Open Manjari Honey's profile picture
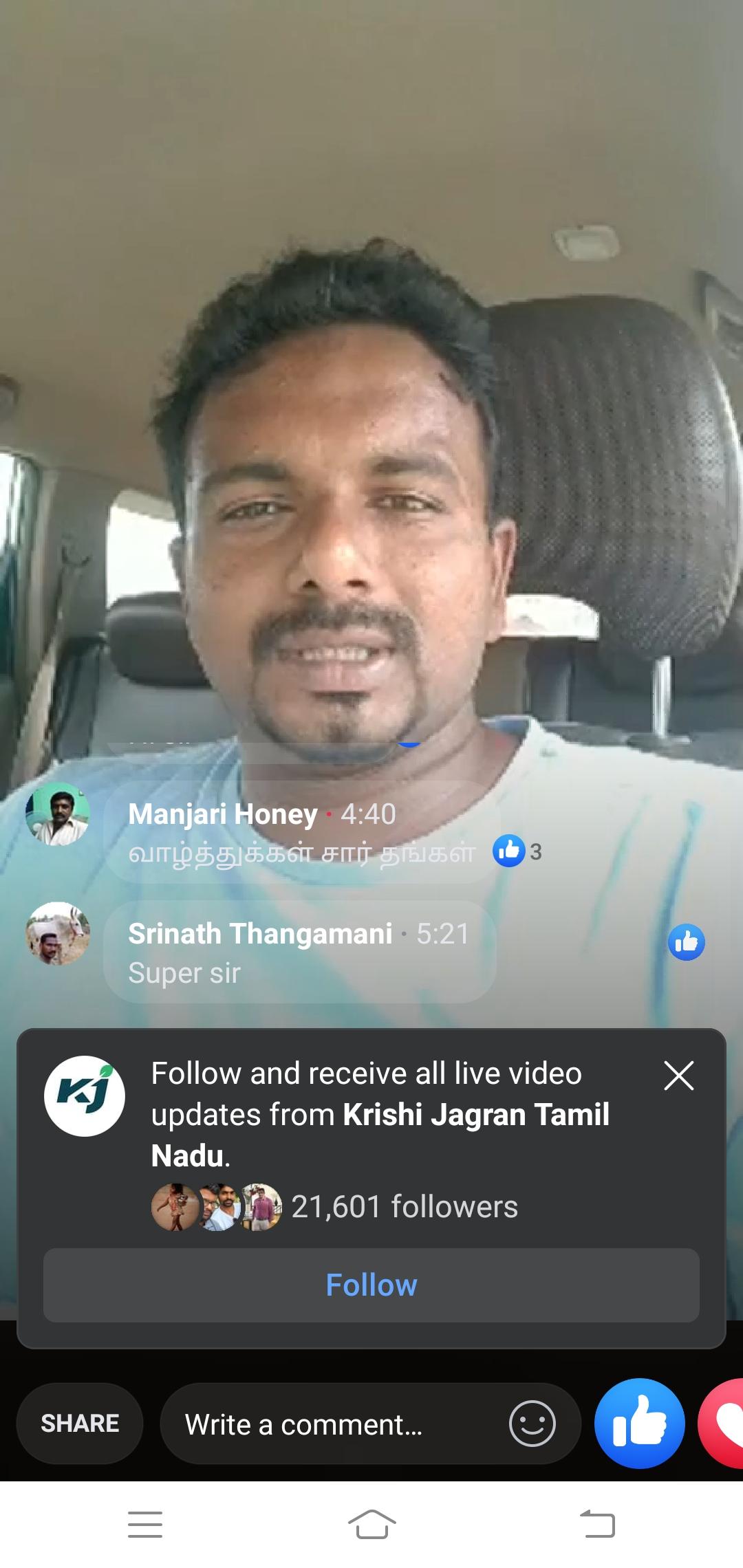743x1568 pixels. point(57,814)
